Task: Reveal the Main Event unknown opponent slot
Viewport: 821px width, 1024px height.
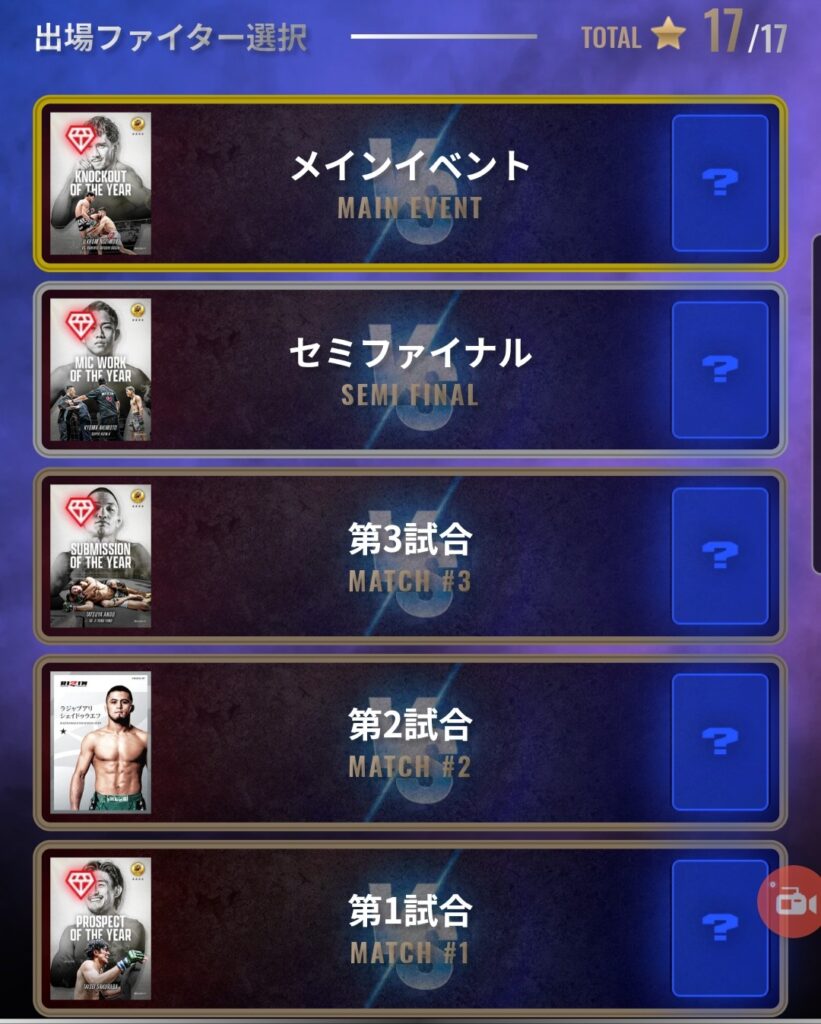Action: point(720,183)
